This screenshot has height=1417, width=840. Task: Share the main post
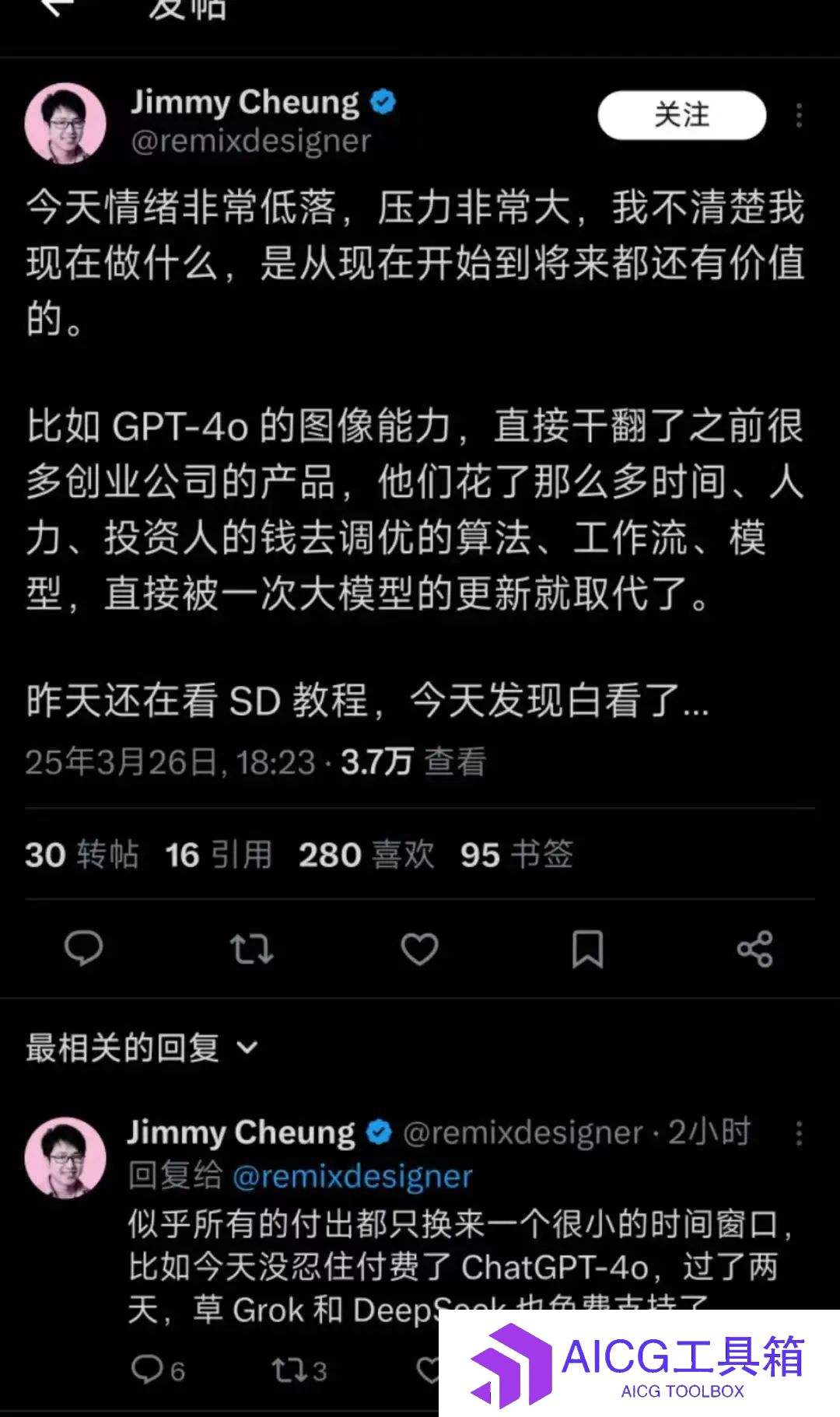[x=754, y=949]
